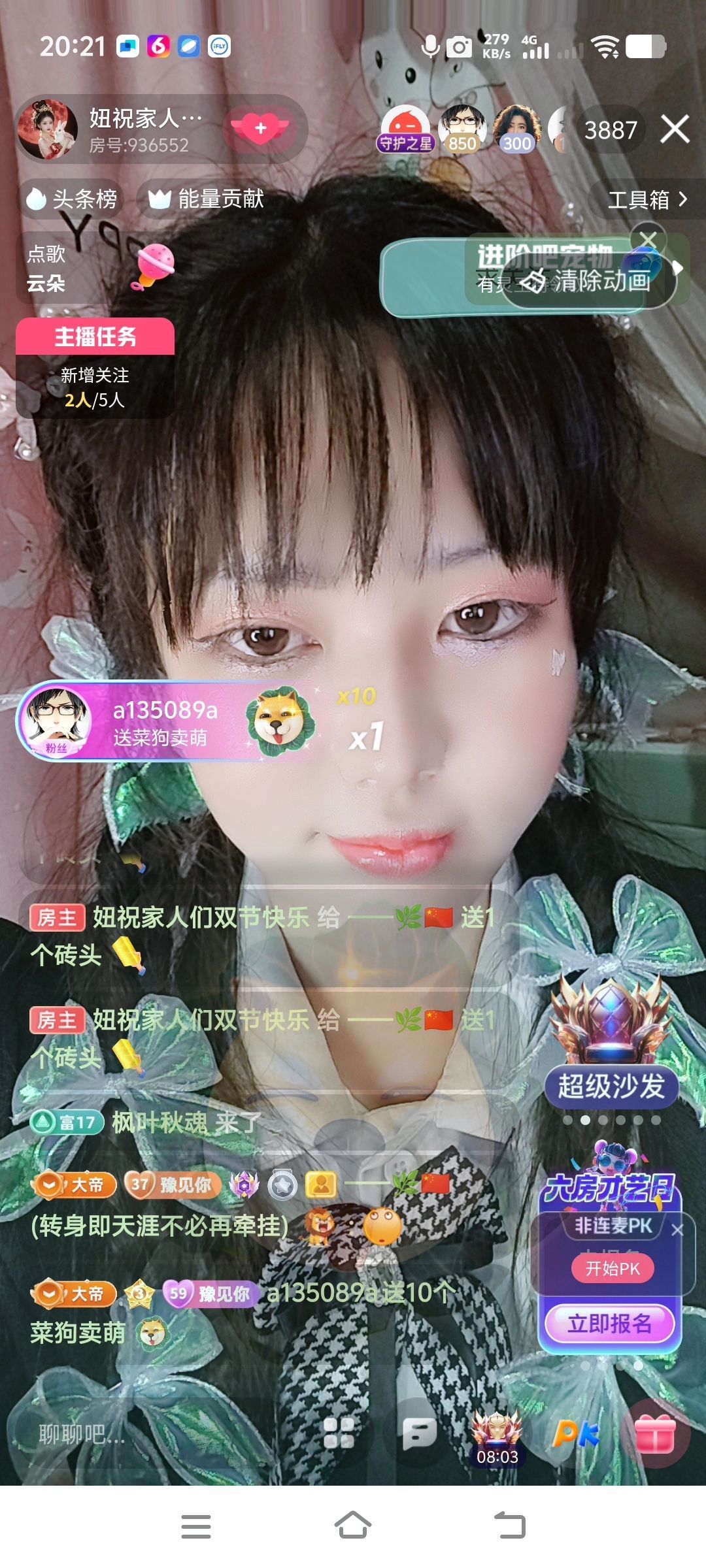Follow the host with heart plus button

point(261,128)
